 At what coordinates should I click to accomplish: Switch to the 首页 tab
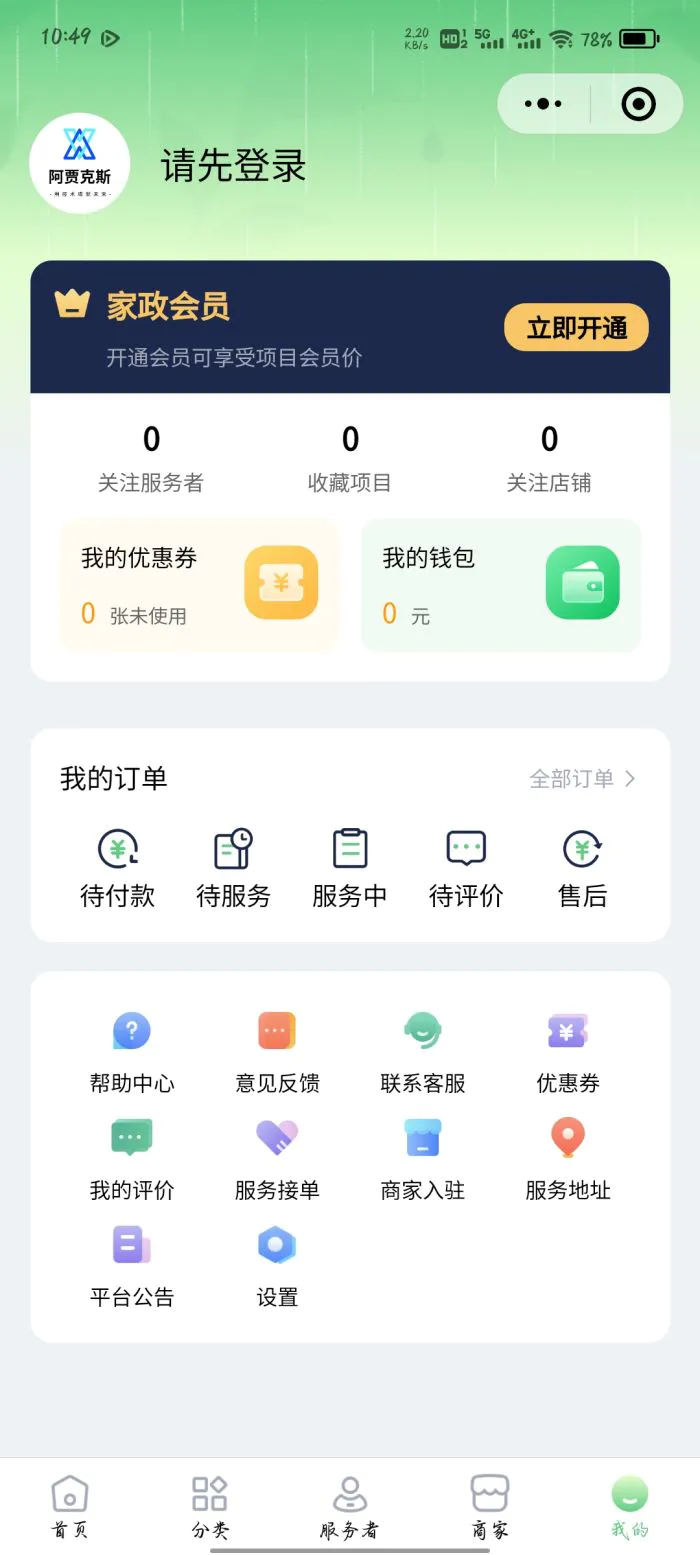[70, 1506]
